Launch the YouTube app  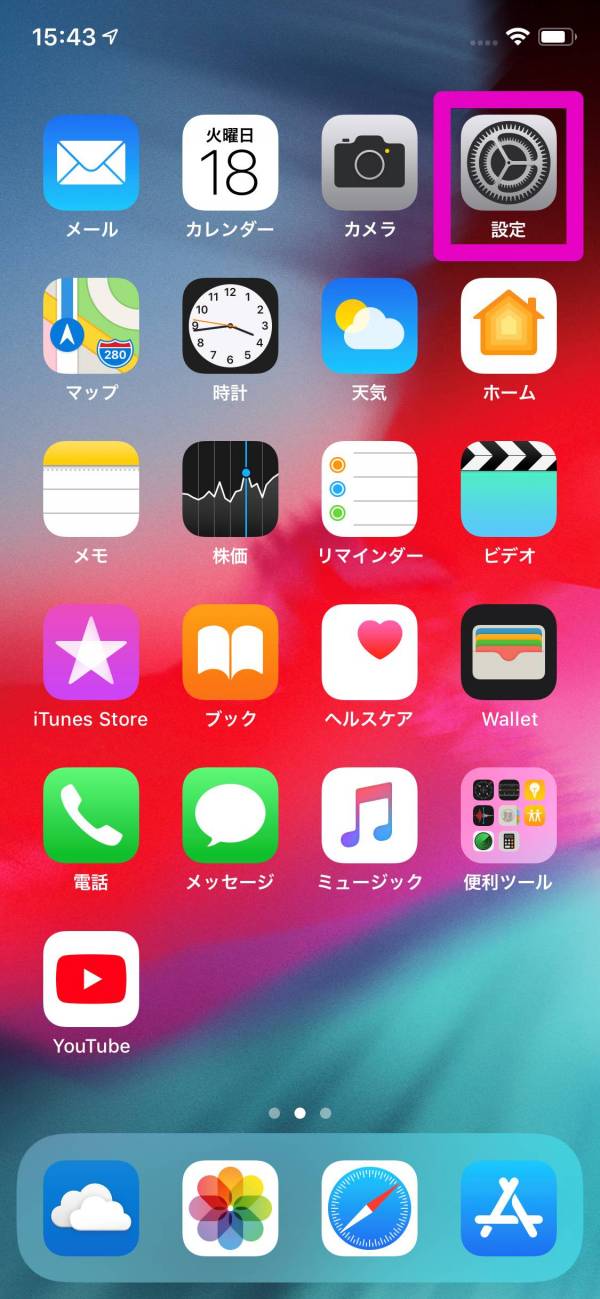(91, 978)
